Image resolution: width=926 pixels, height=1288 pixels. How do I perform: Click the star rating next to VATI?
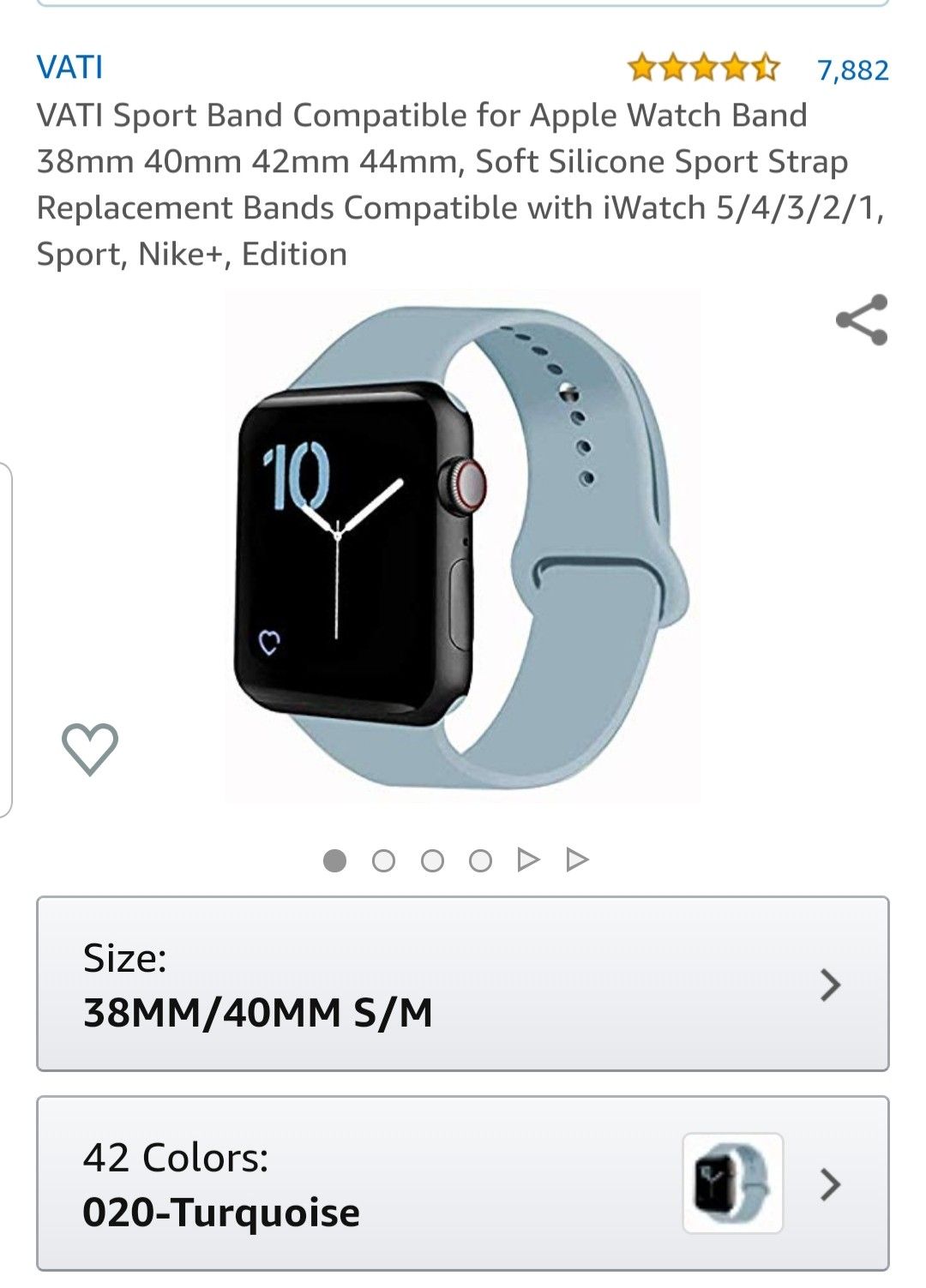pos(703,65)
